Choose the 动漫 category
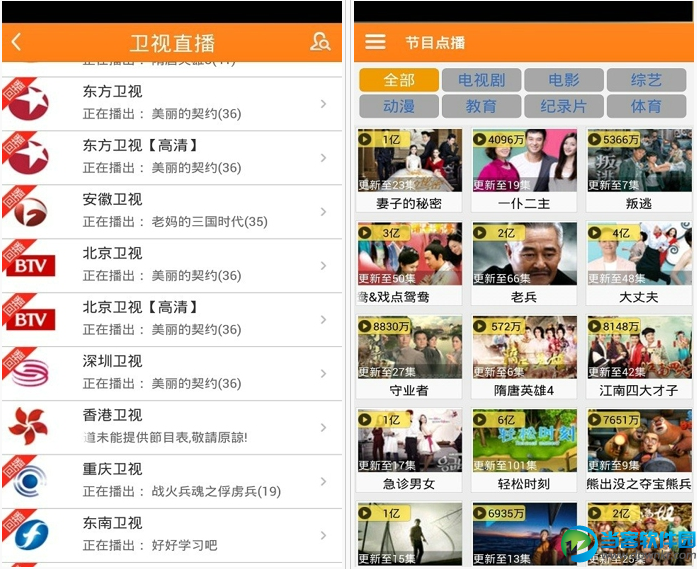Viewport: 697px width, 569px height. coord(399,106)
